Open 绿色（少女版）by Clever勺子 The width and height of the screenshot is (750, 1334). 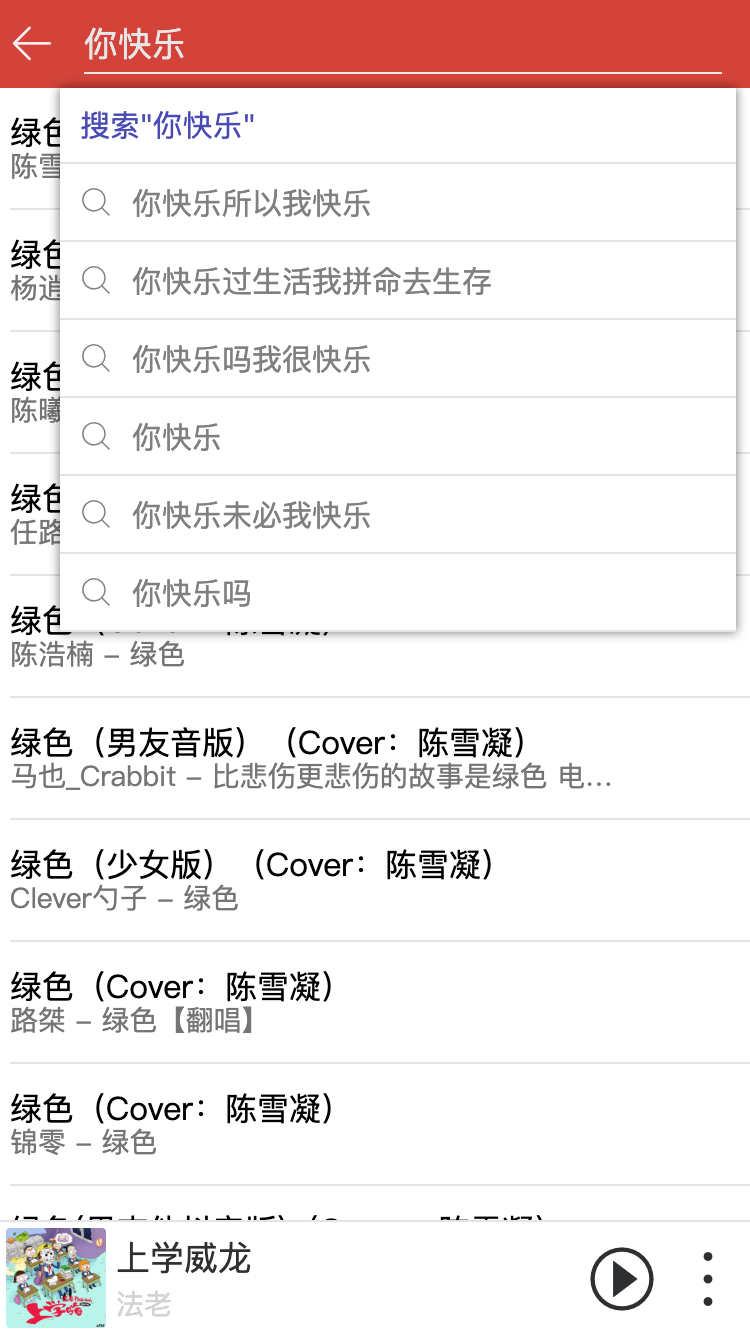375,880
